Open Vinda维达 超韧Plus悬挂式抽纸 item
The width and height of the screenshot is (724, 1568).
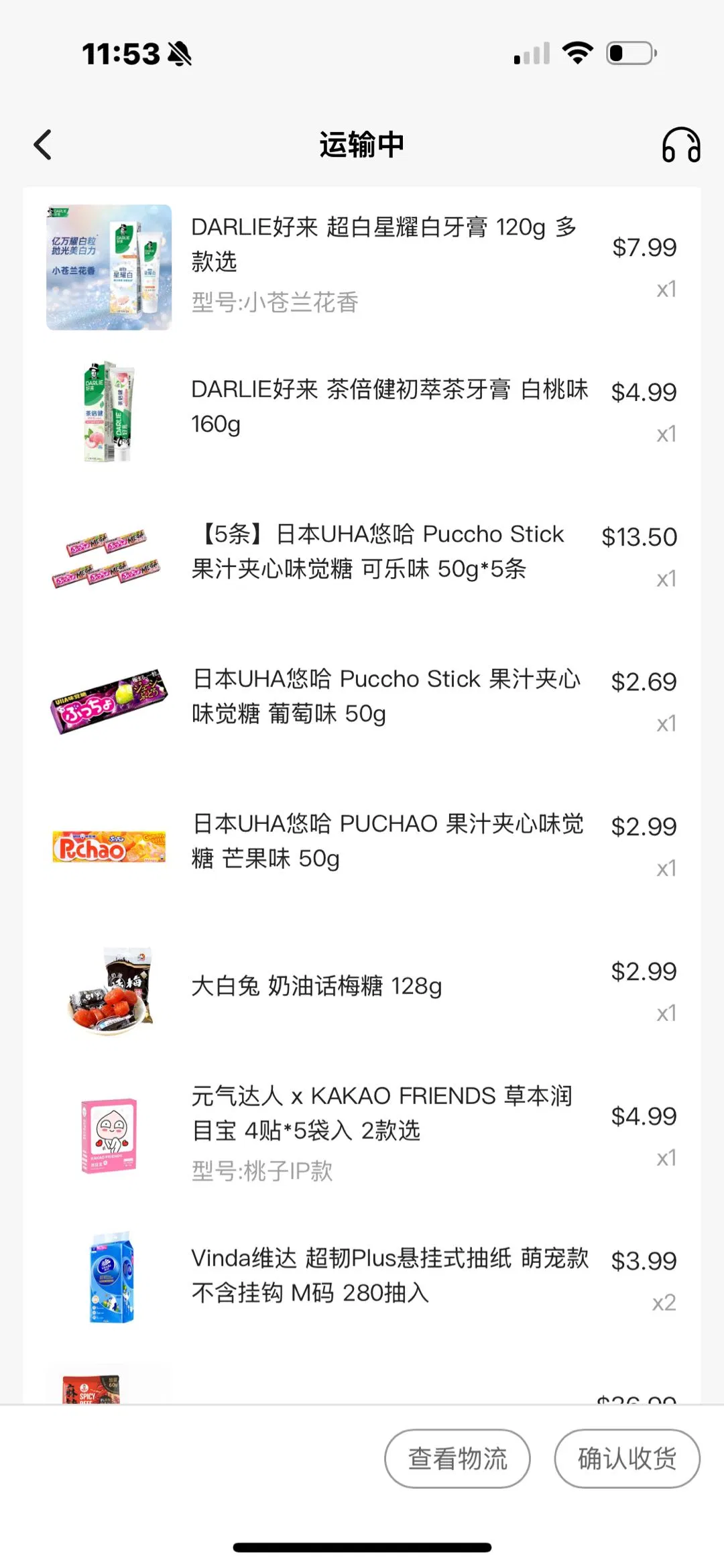[389, 1275]
